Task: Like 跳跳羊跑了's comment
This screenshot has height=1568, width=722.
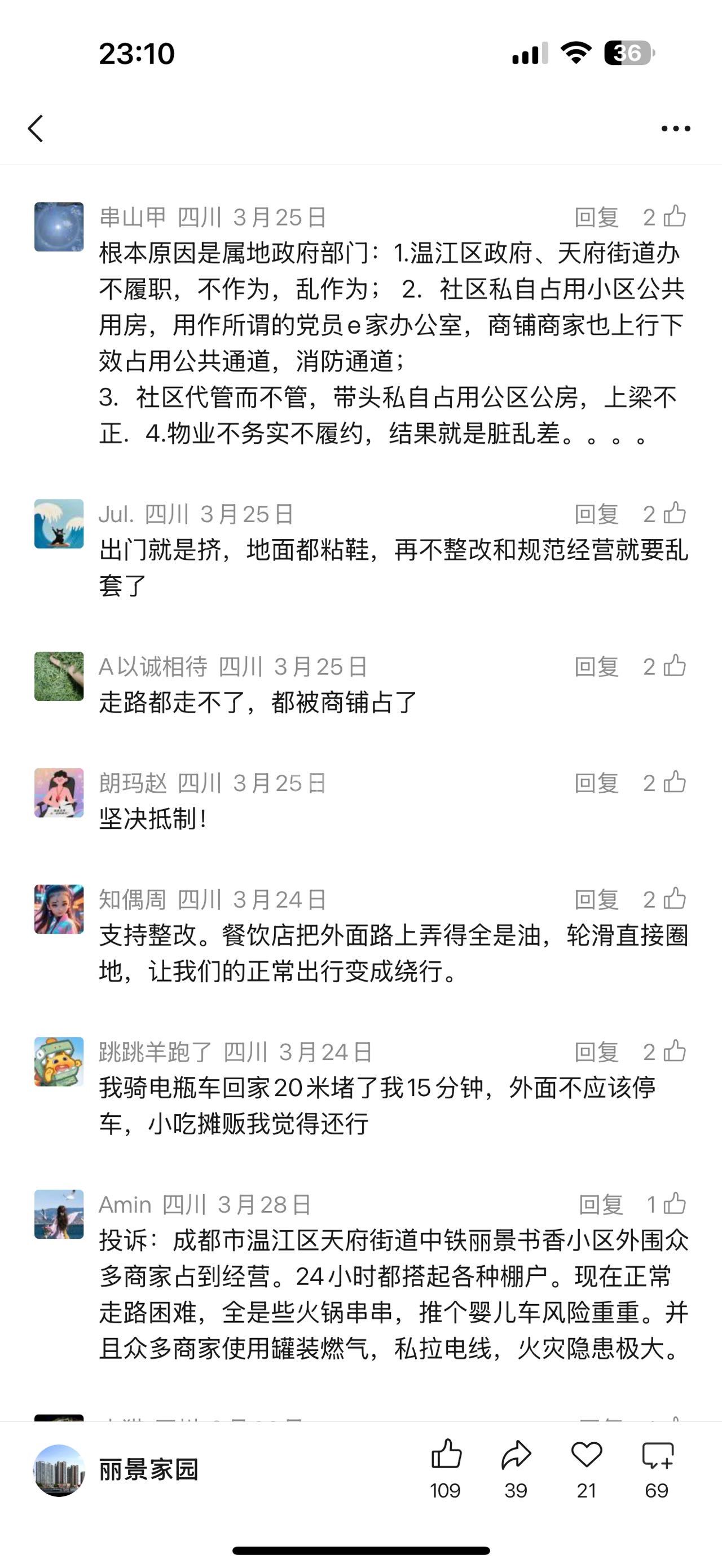Action: 674,1051
